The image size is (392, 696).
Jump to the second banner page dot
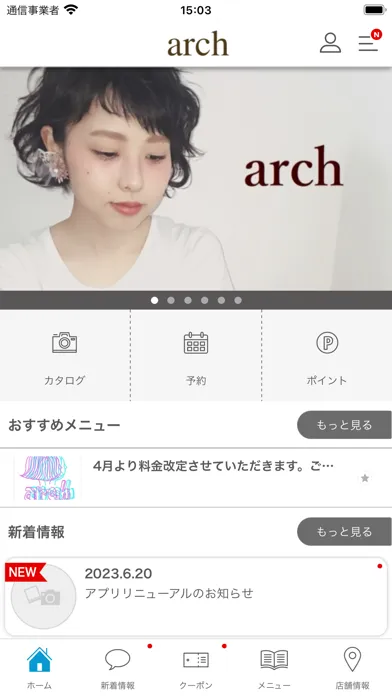[171, 301]
